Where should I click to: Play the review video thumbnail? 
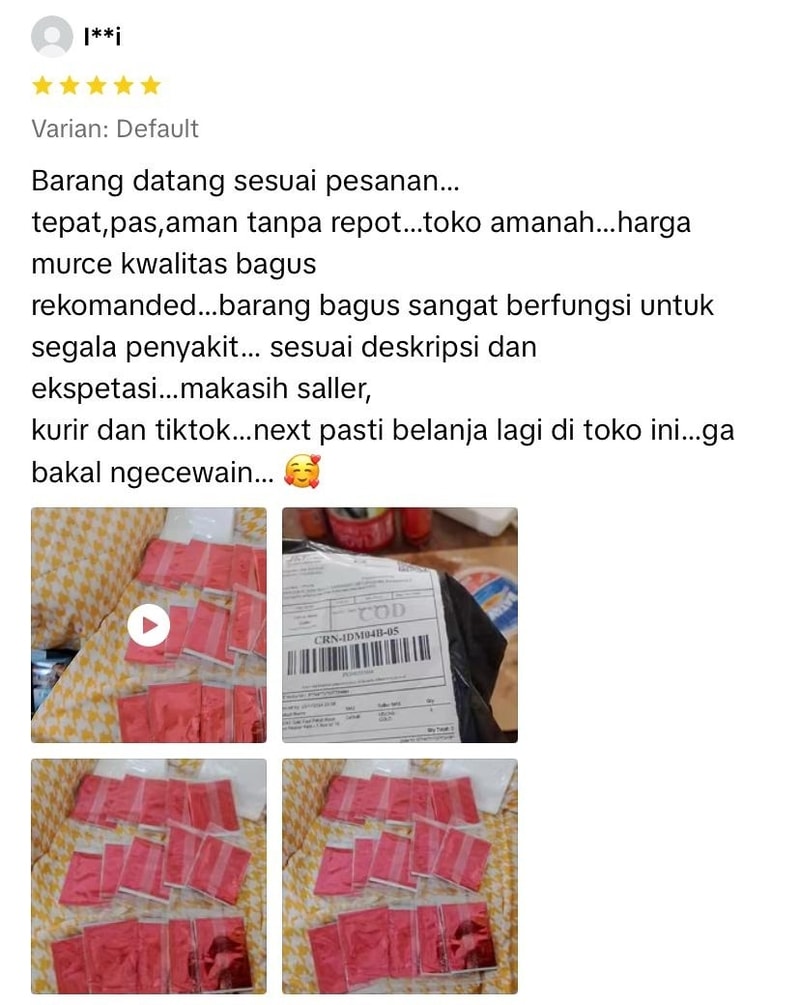[x=149, y=626]
